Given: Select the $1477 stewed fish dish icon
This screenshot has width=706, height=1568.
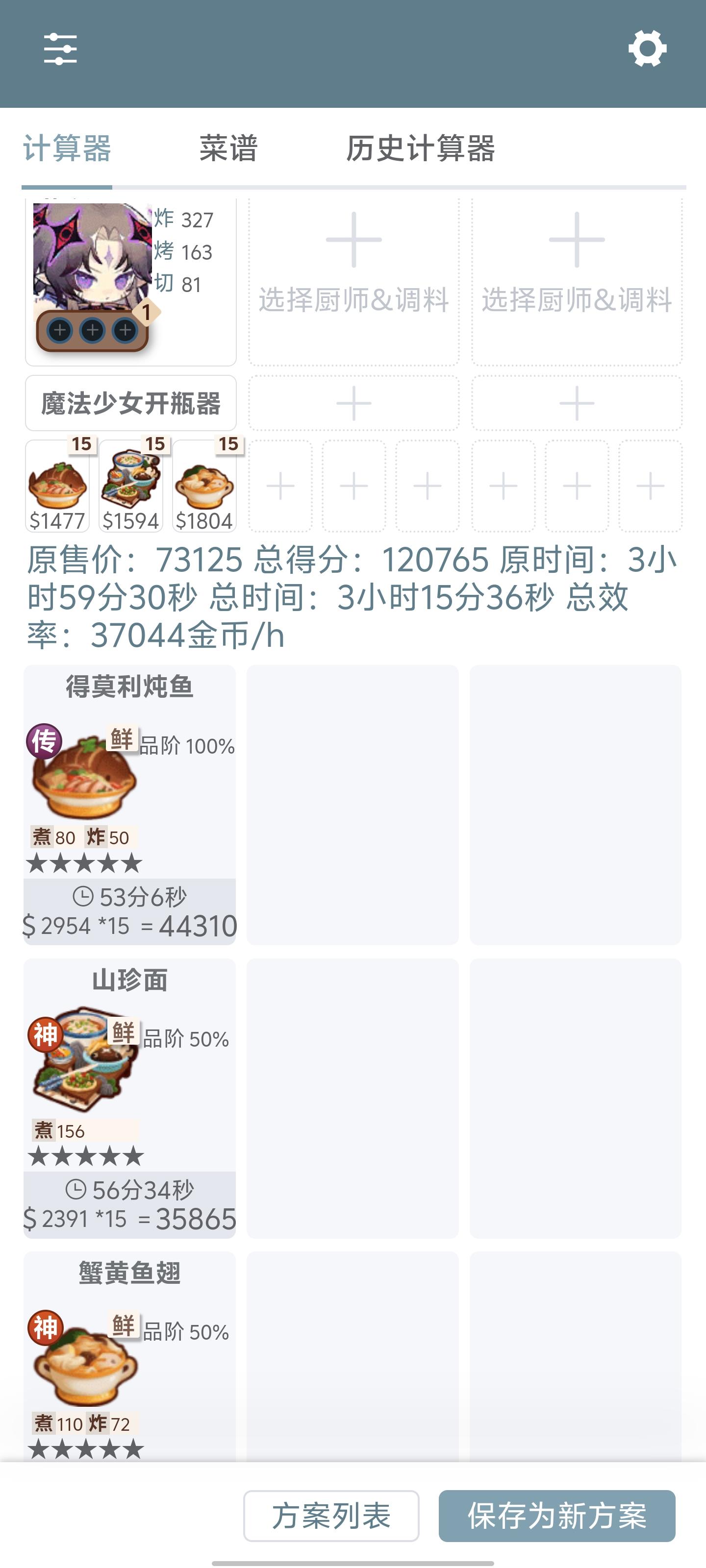Looking at the screenshot, I should tap(57, 484).
